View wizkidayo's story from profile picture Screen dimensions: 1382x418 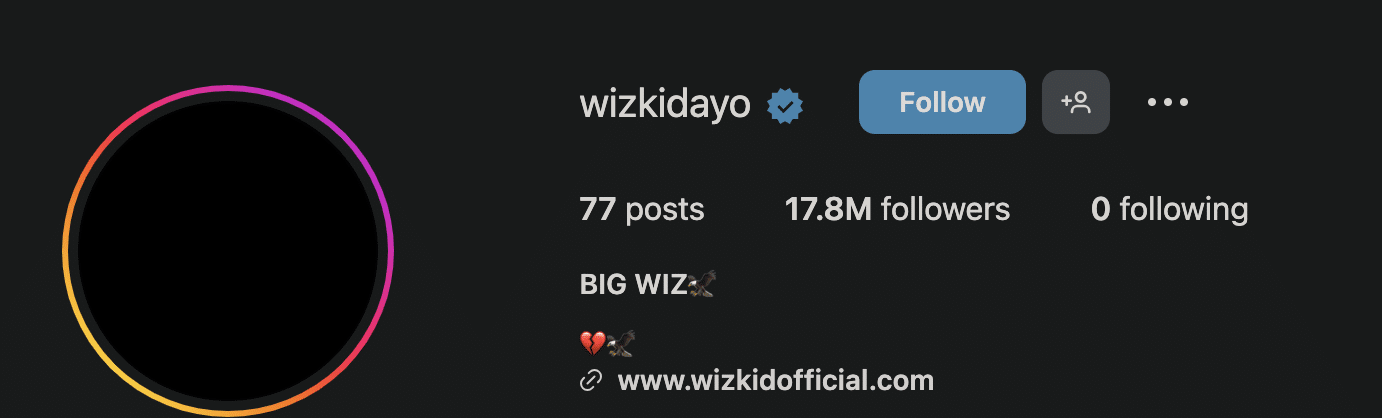(x=228, y=250)
